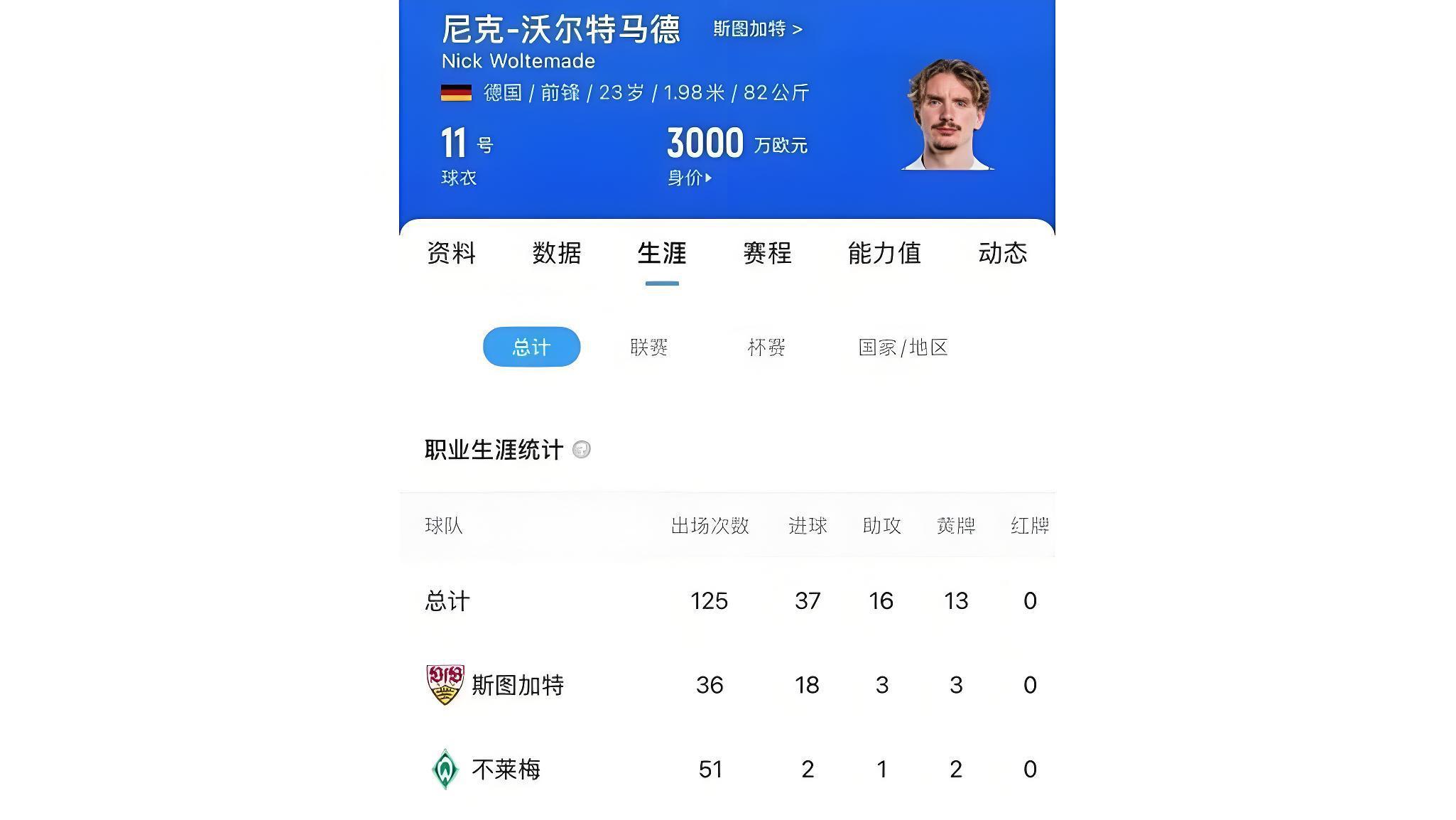
Task: Filter career stats by 联赛
Action: [x=648, y=347]
